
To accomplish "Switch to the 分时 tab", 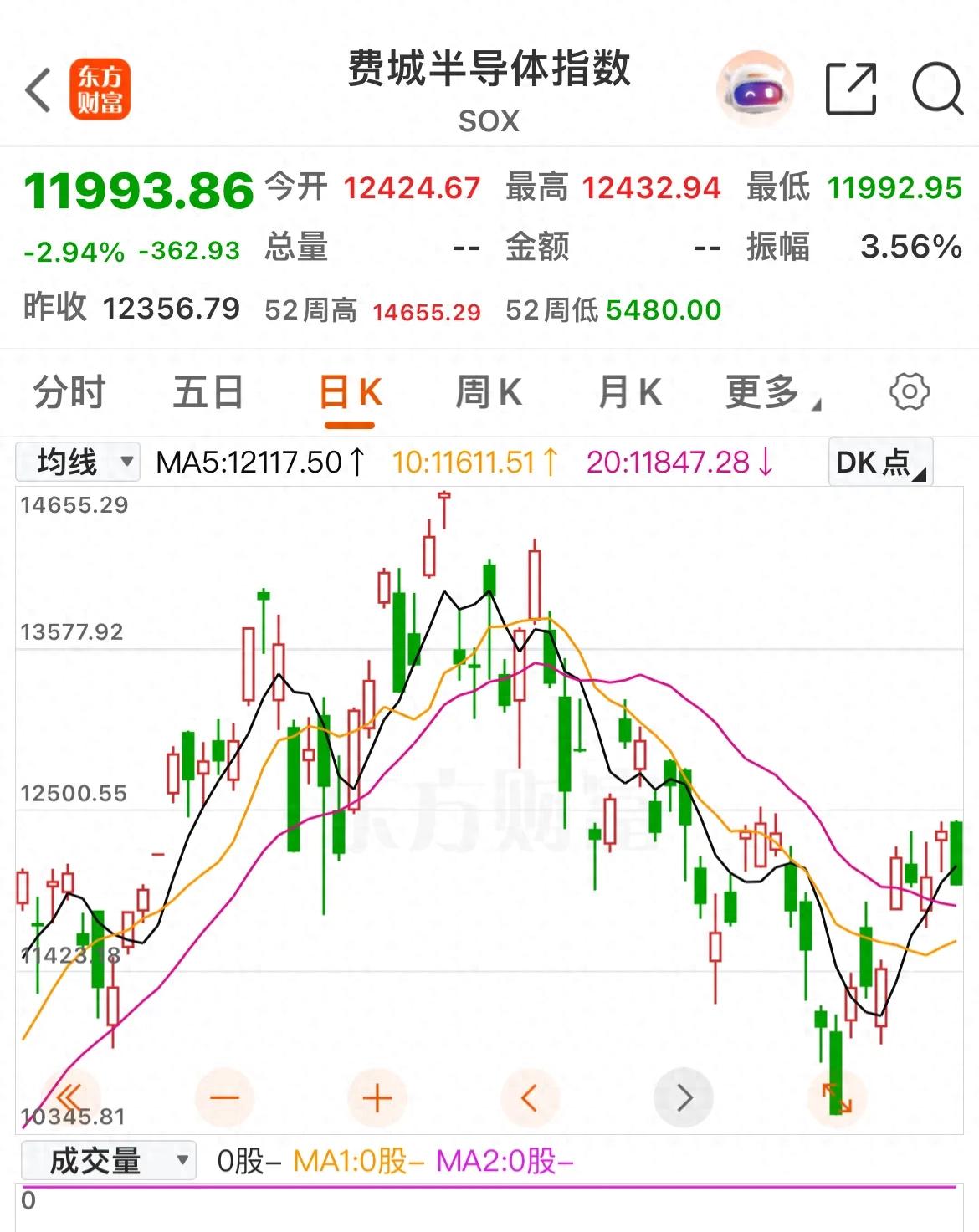I will [69, 392].
